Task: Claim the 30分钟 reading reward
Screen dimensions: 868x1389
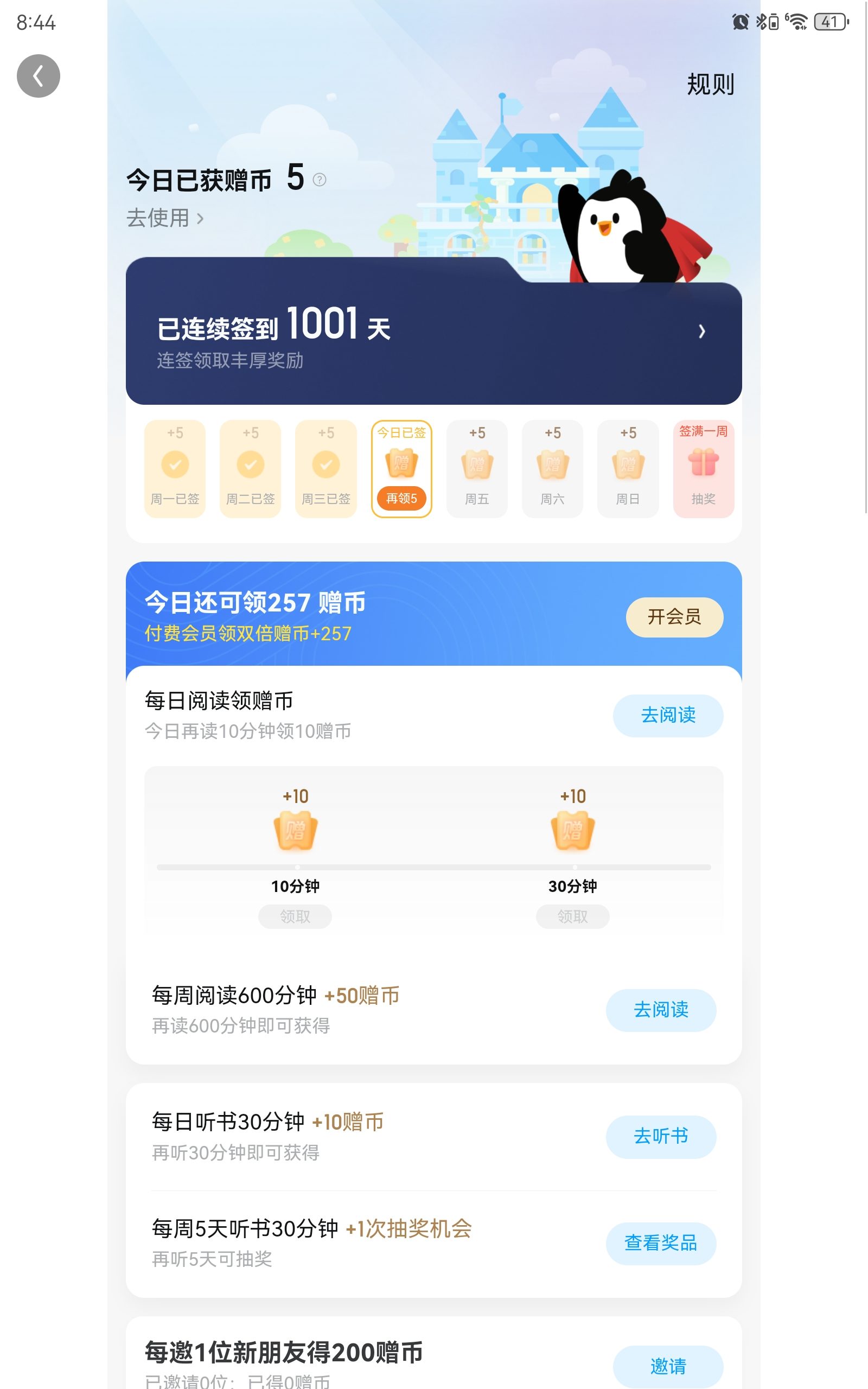Action: [572, 916]
